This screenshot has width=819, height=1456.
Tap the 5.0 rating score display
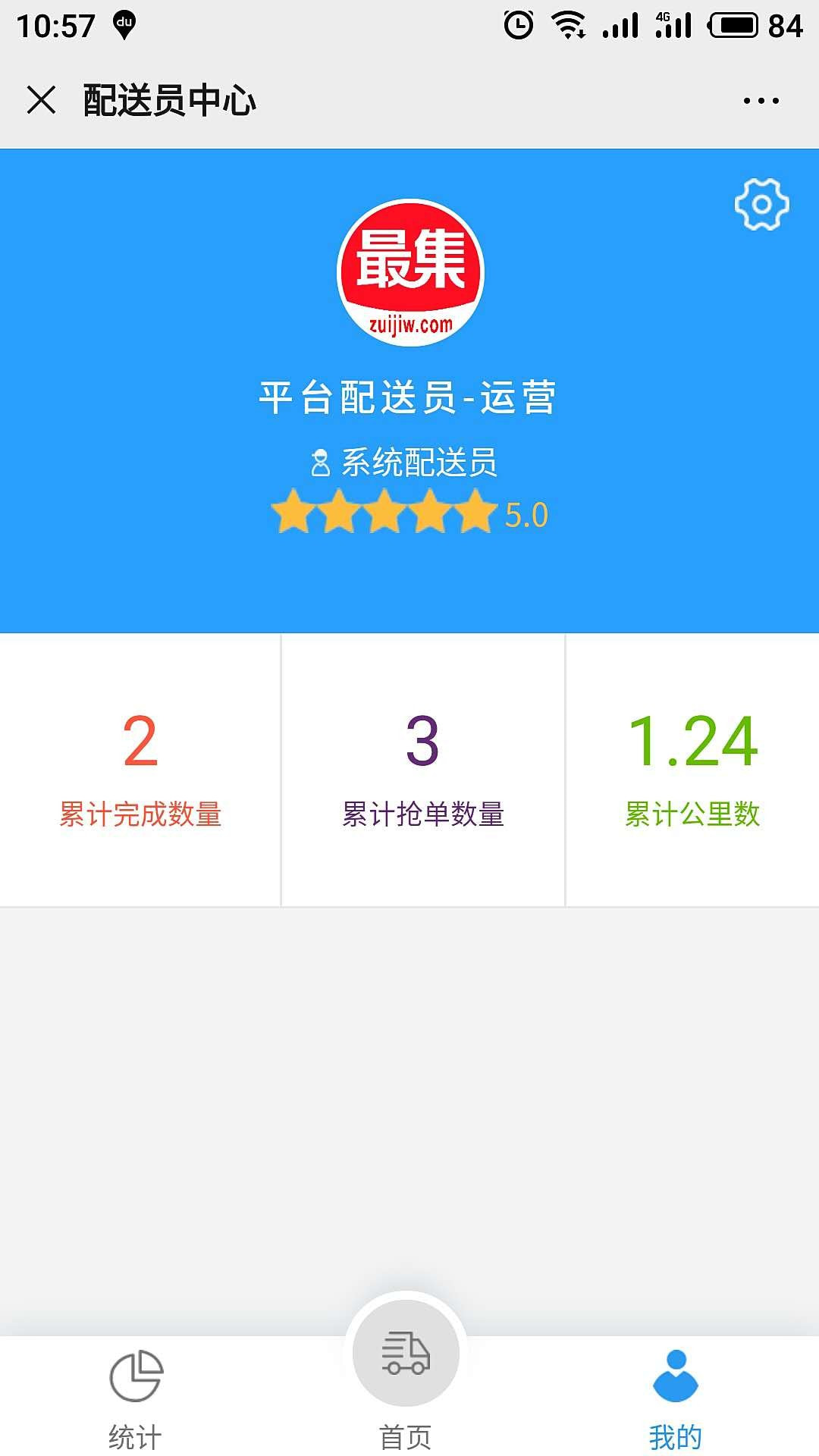pyautogui.click(x=527, y=512)
